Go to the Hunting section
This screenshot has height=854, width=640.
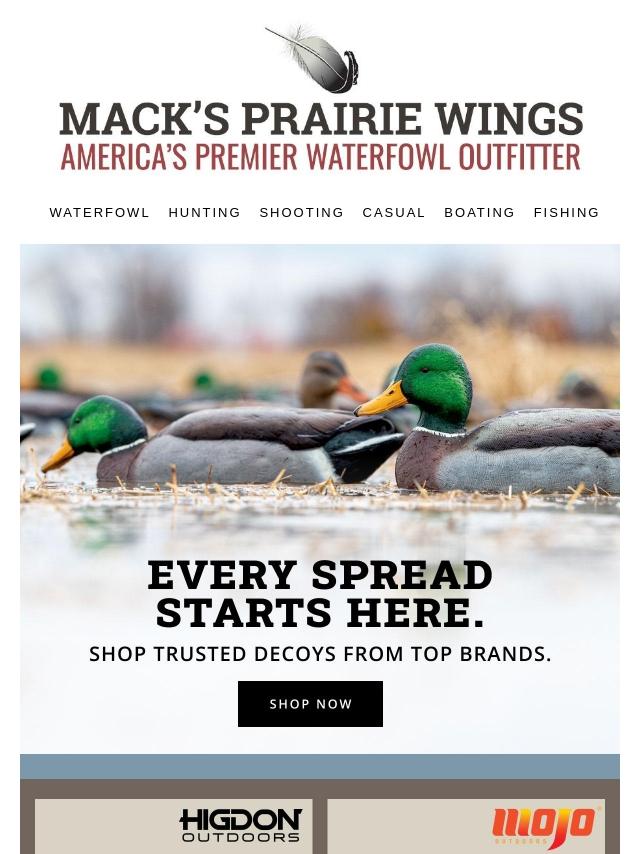(x=204, y=213)
